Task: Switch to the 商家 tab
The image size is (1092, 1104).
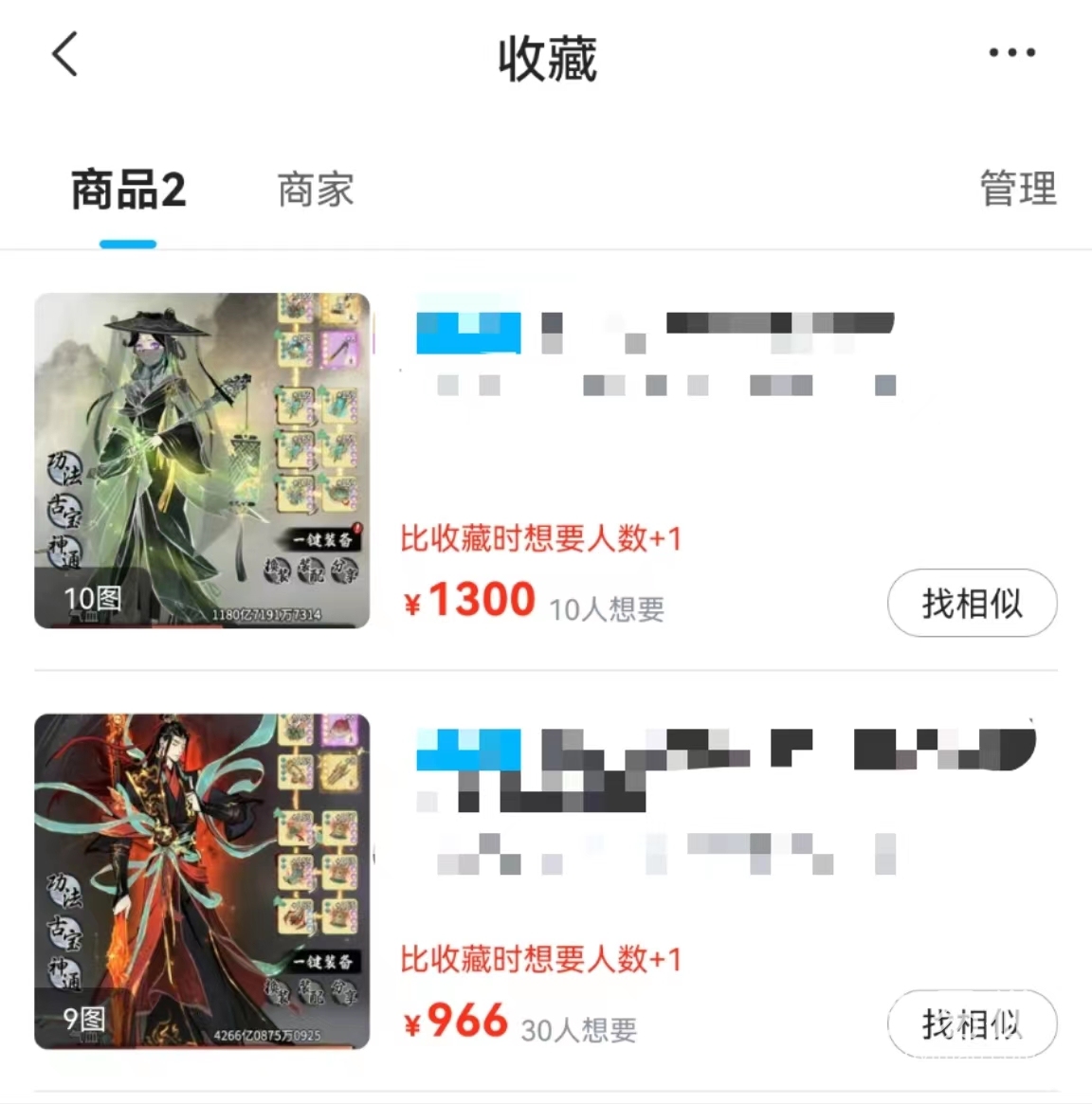Action: 315,190
